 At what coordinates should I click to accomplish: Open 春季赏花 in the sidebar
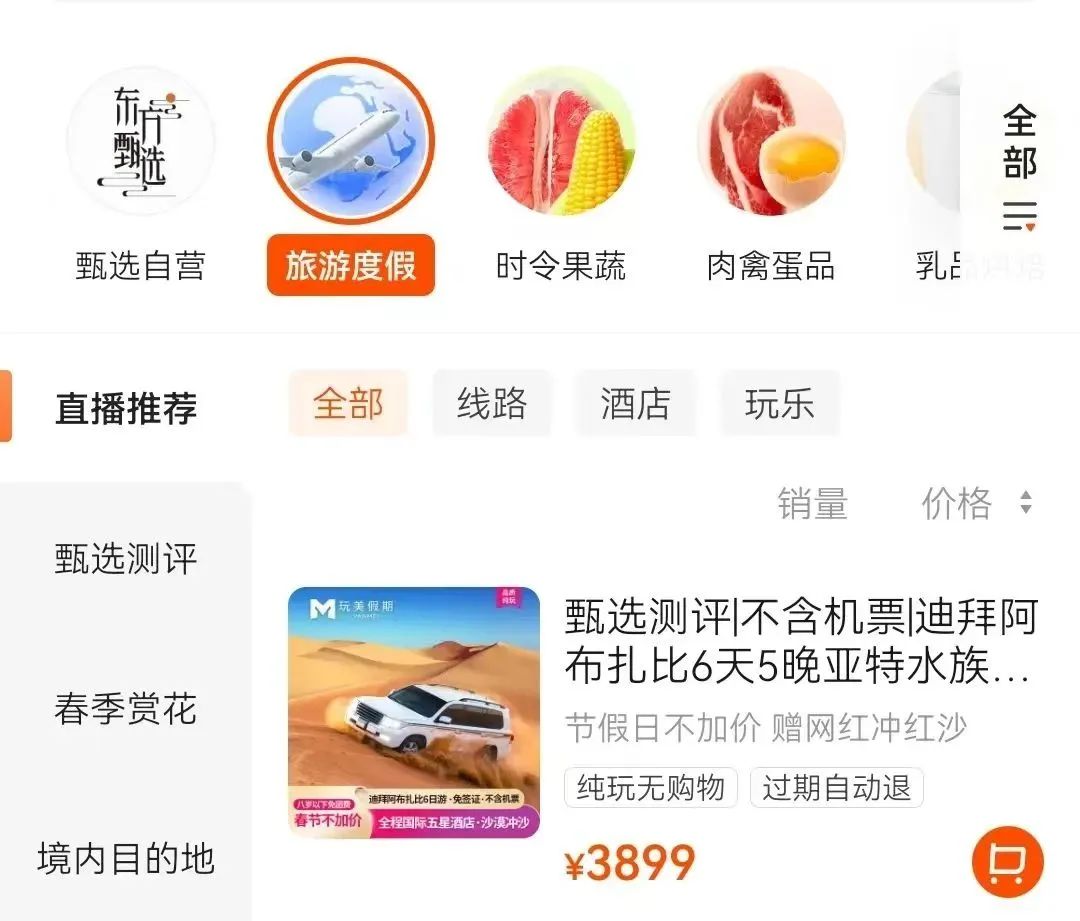tap(126, 709)
